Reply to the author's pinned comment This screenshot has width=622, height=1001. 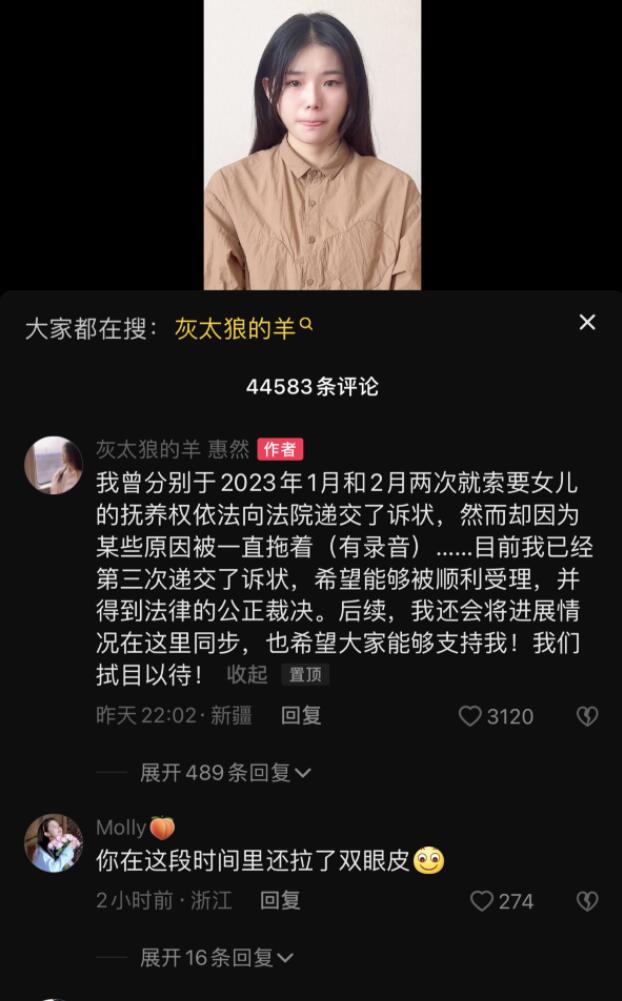[300, 715]
